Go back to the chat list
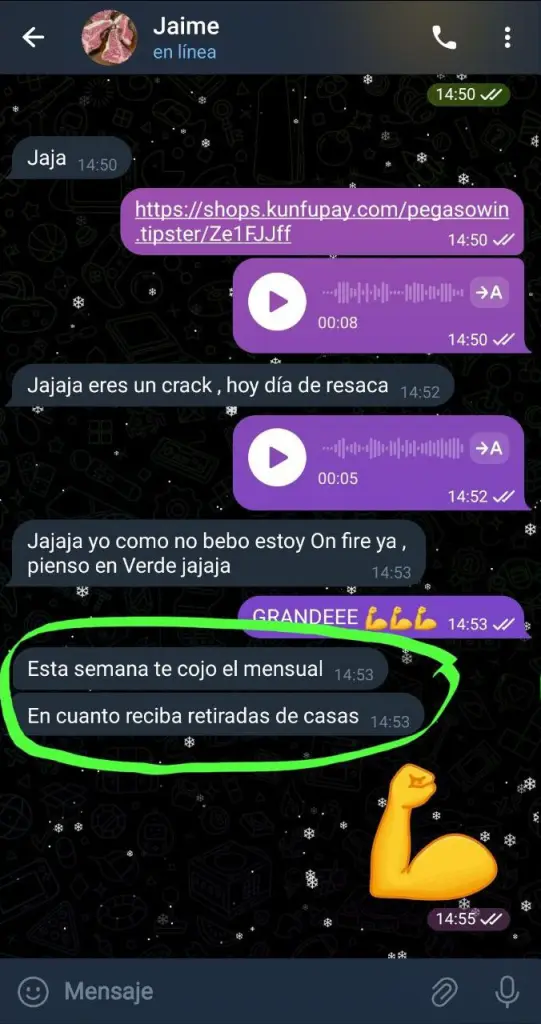Screen dimensions: 541x1024 coord(33,38)
